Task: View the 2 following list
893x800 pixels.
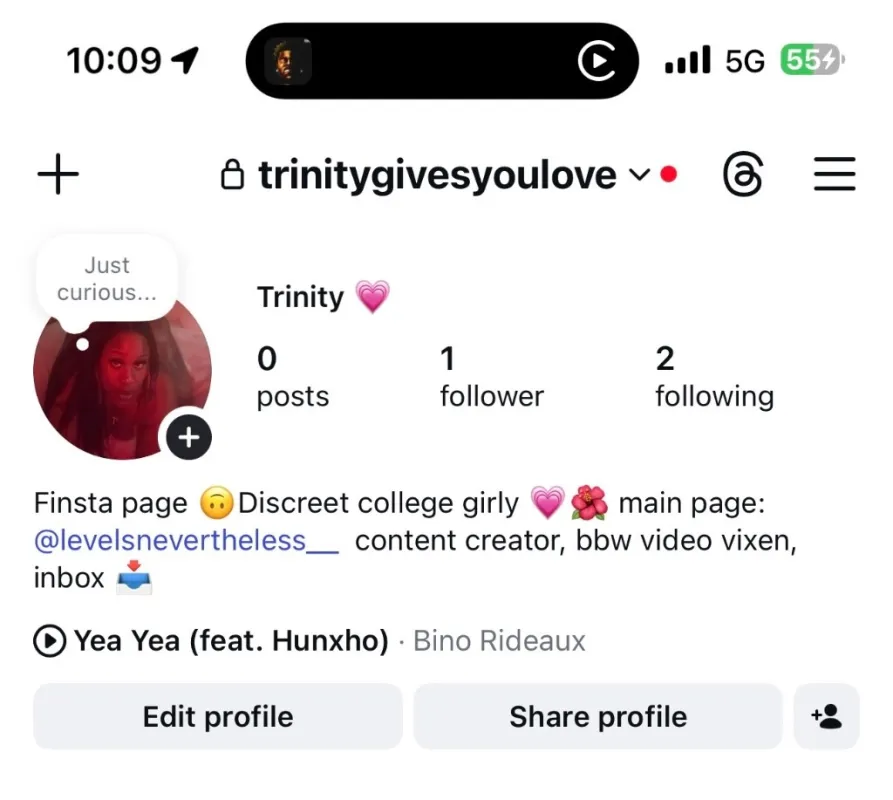Action: point(713,377)
